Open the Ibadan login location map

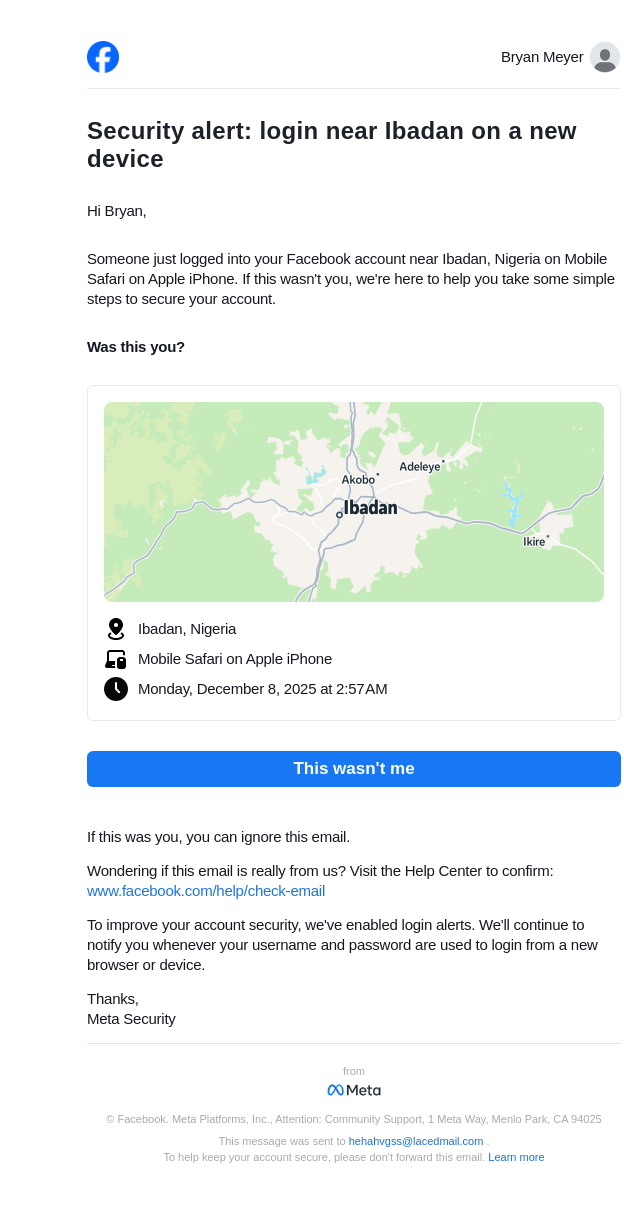pyautogui.click(x=353, y=502)
